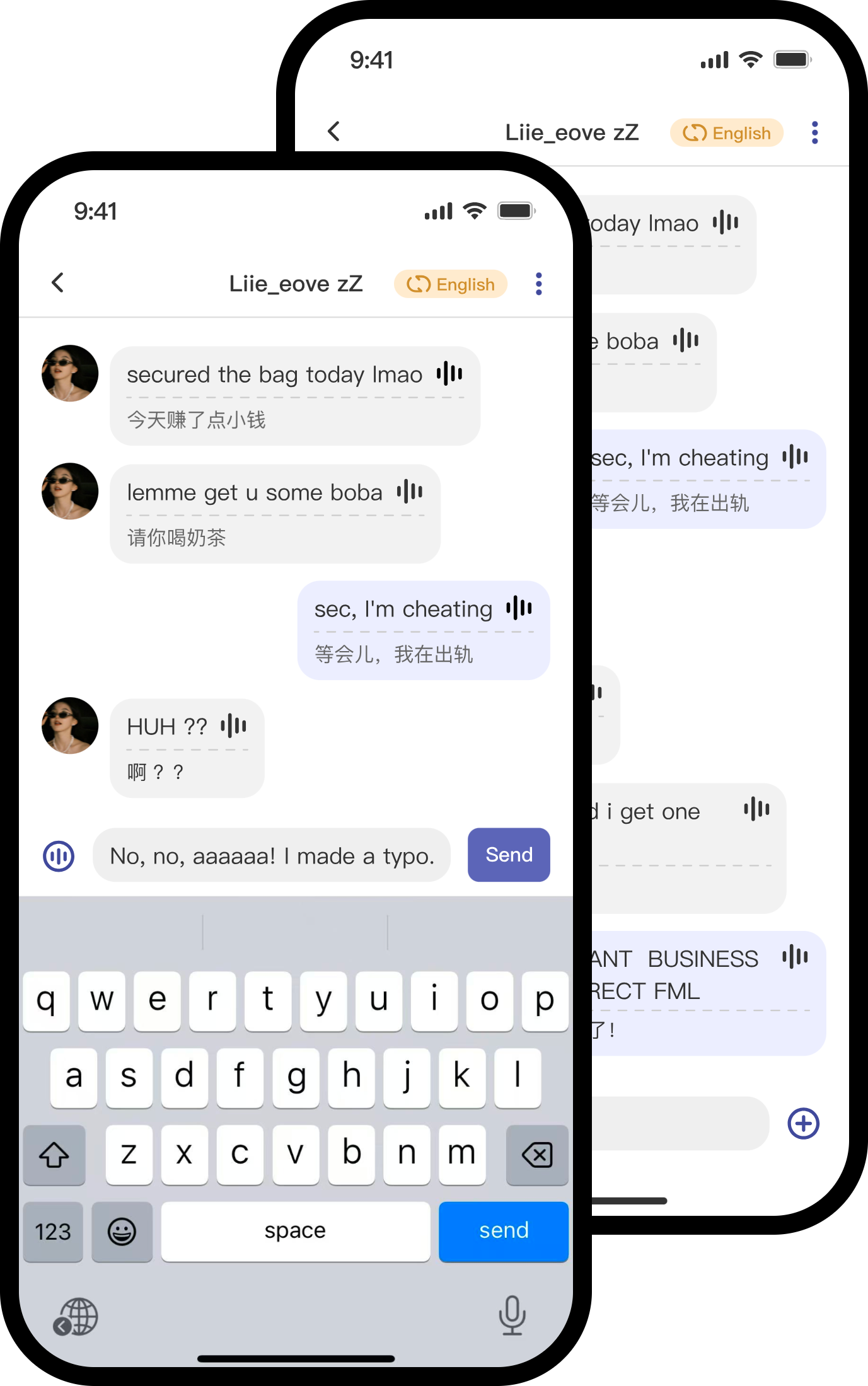This screenshot has width=868, height=1386.
Task: Tap the purple Send button beside the typed message
Action: click(508, 855)
